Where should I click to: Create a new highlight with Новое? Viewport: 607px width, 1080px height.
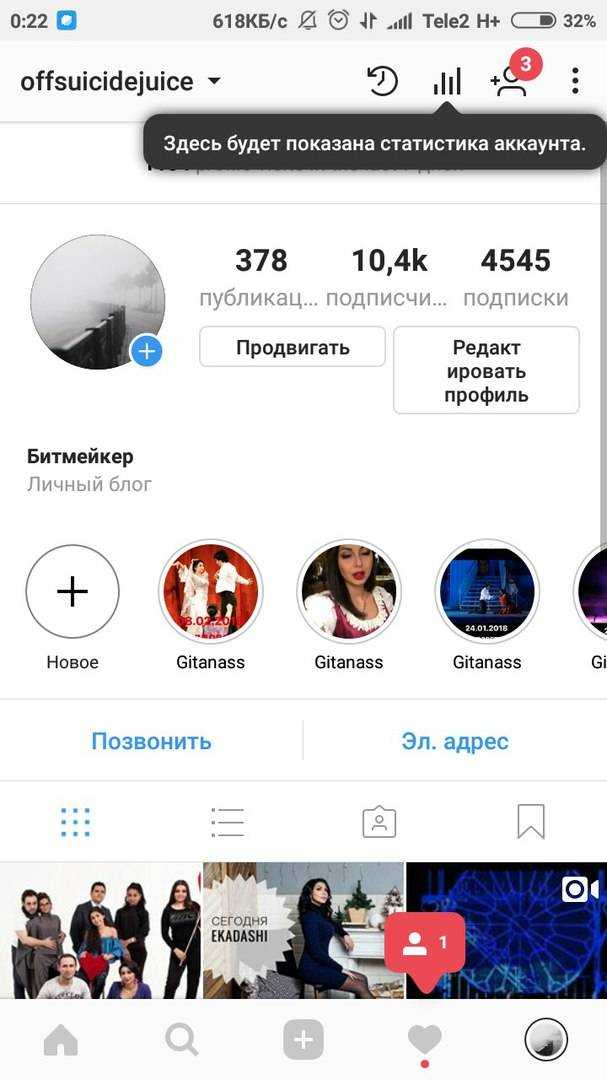72,592
